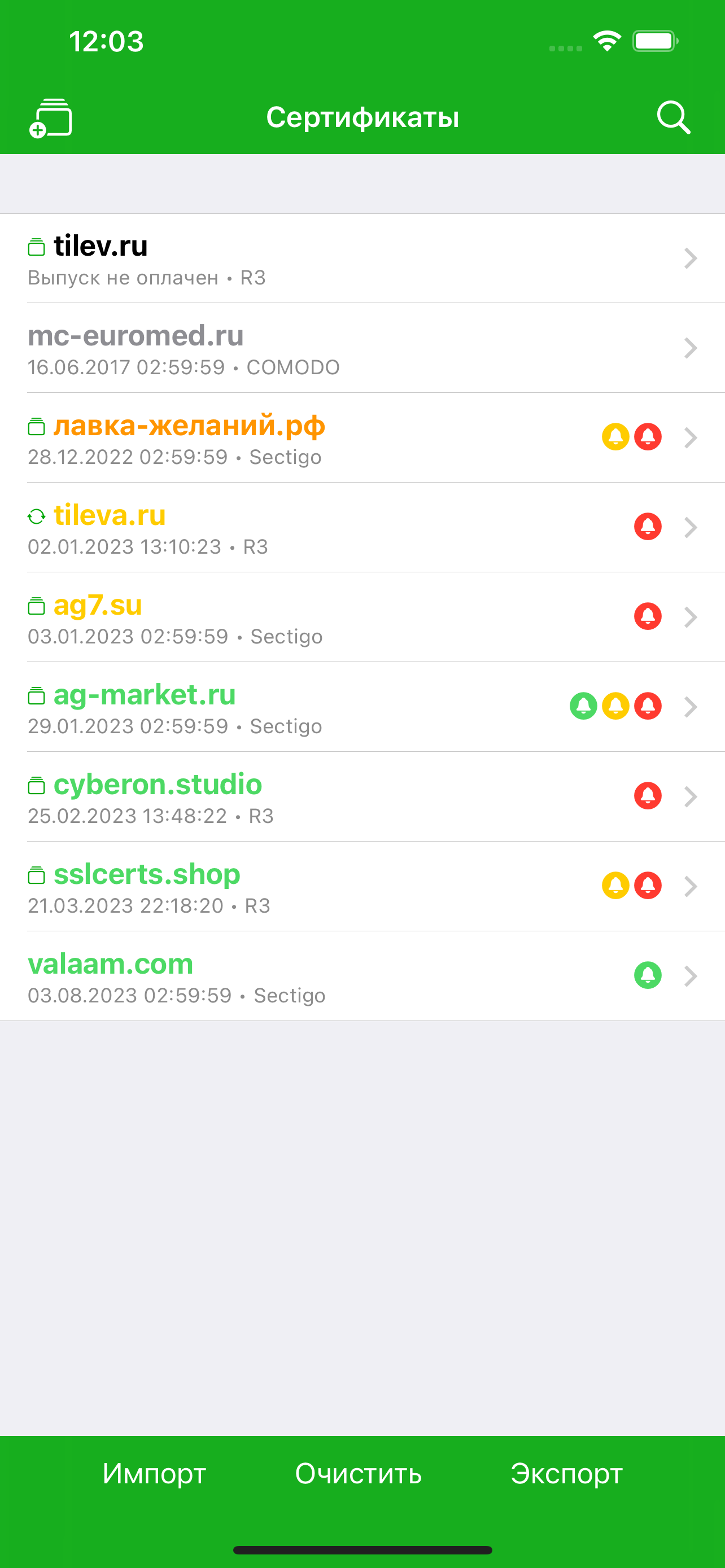The image size is (725, 1568).
Task: Open the tileva.ru certificate
Action: tap(362, 527)
